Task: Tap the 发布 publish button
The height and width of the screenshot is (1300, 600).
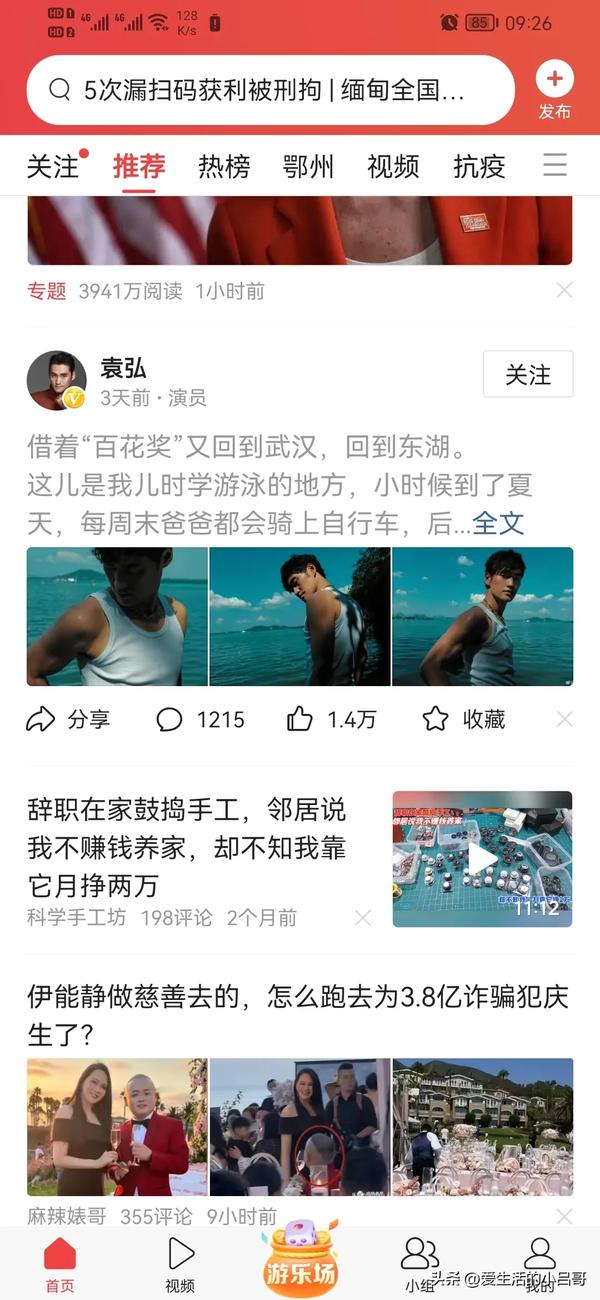Action: 554,90
